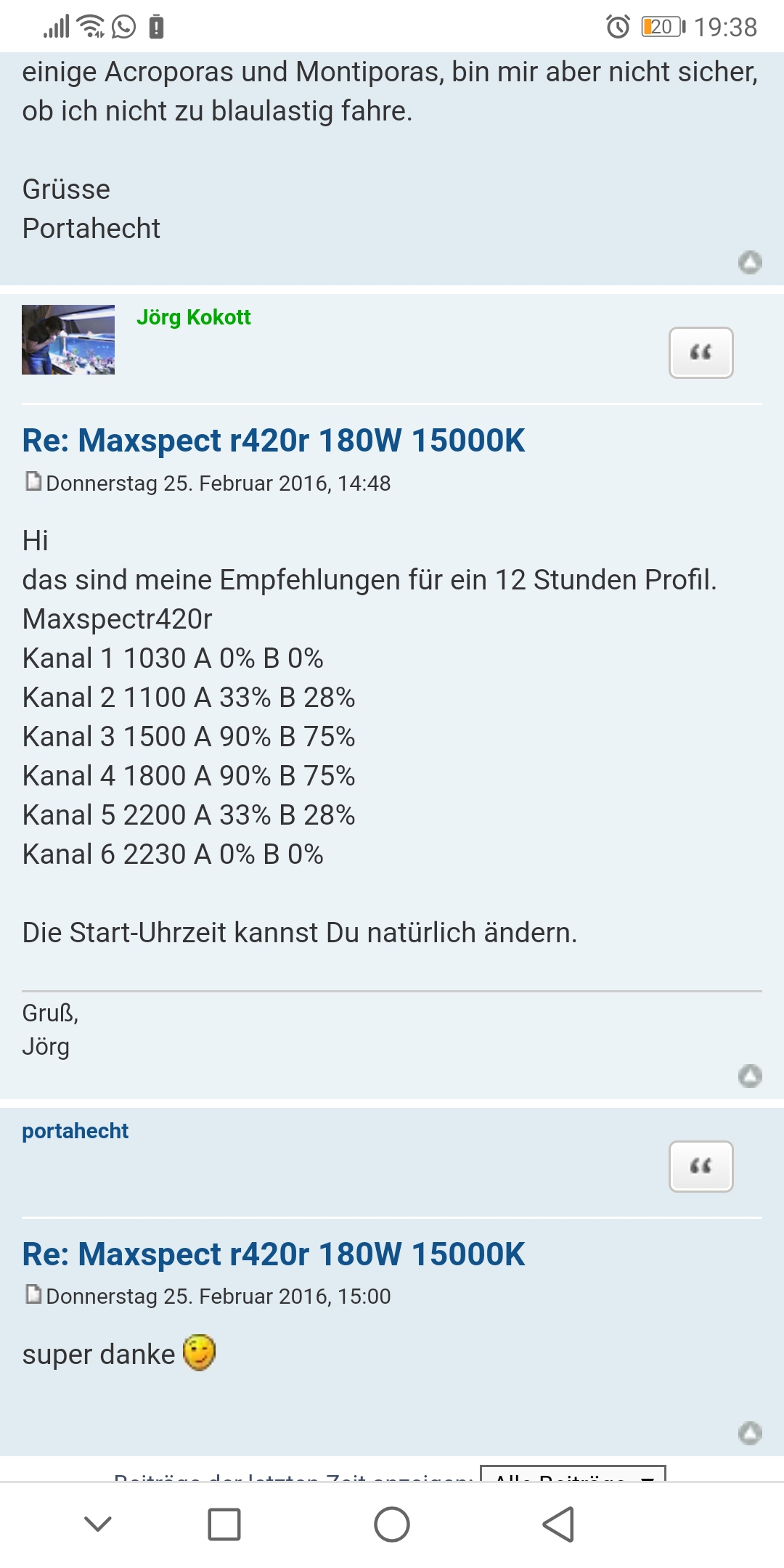This screenshot has width=784, height=1568.
Task: Open post title dated 15:00
Action: 273,1254
